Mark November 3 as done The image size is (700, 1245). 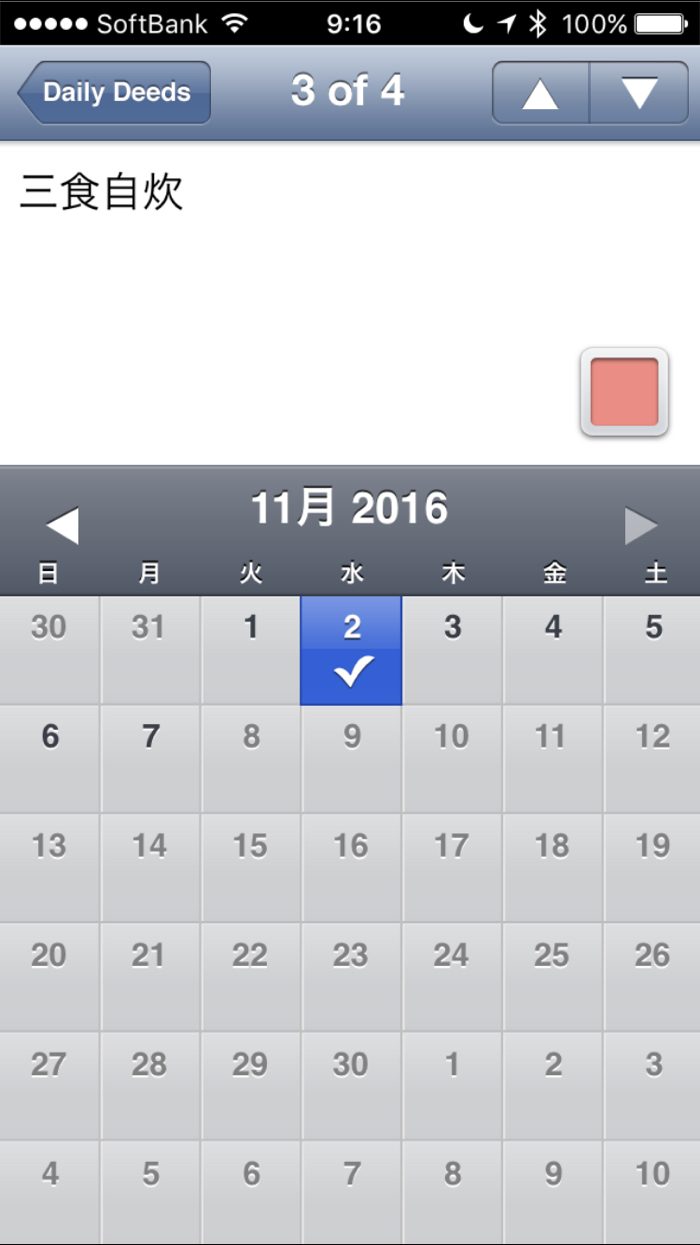click(452, 651)
